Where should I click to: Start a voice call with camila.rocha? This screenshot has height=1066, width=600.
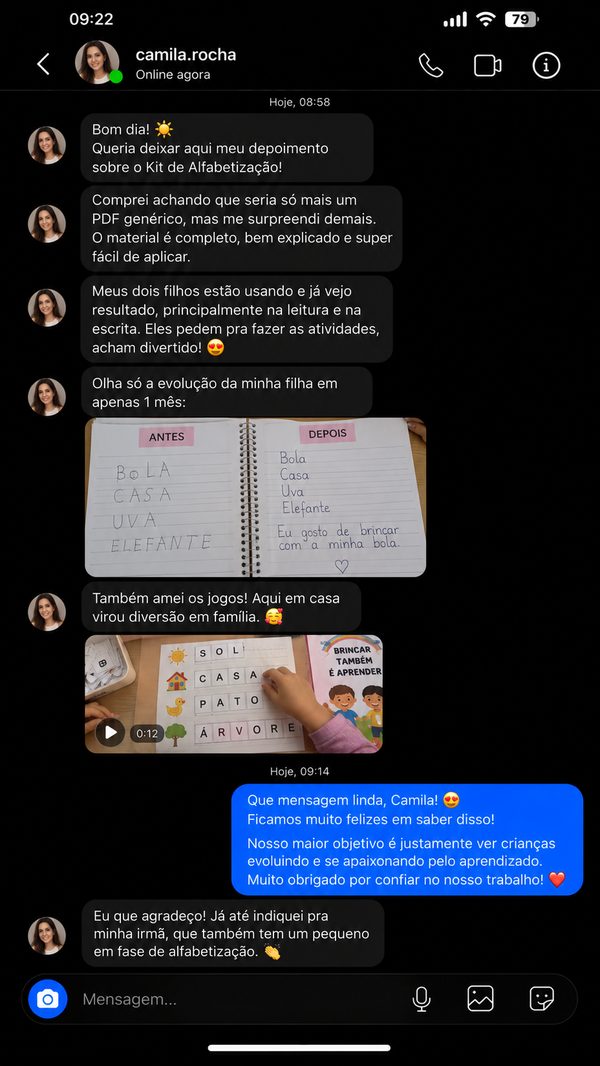(x=431, y=65)
